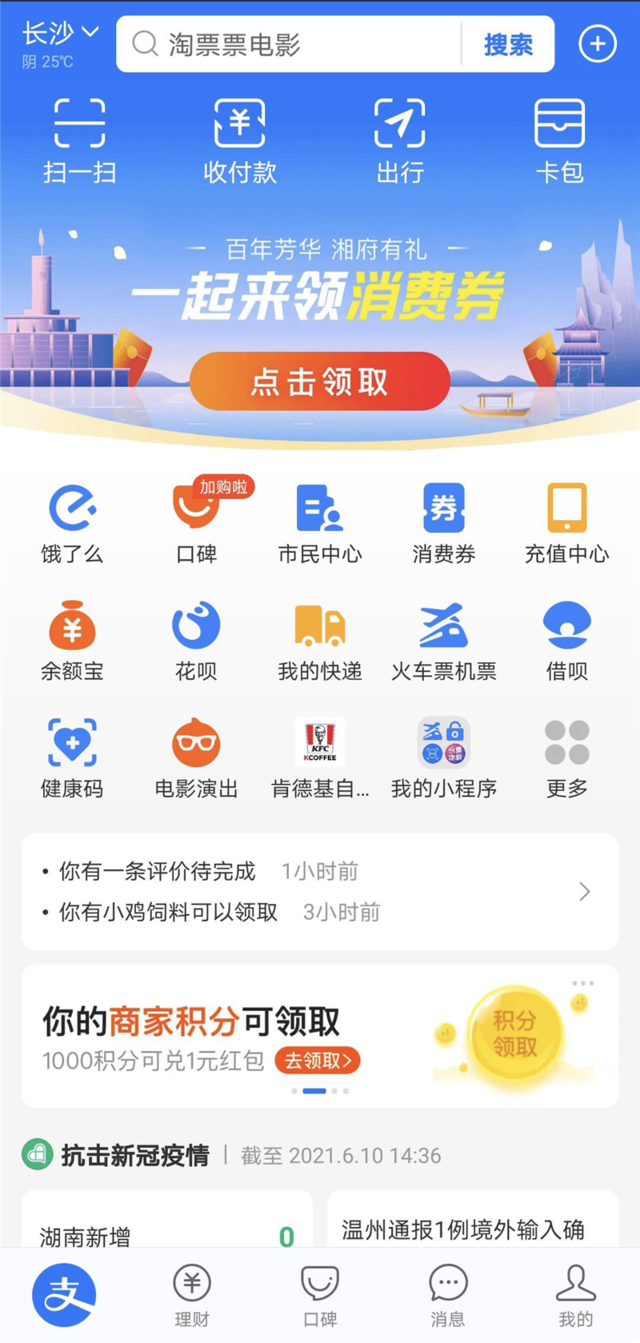Screen dimensions: 640x1343
Task: Tap 去领取 to claim merchant points
Action: 317,1061
